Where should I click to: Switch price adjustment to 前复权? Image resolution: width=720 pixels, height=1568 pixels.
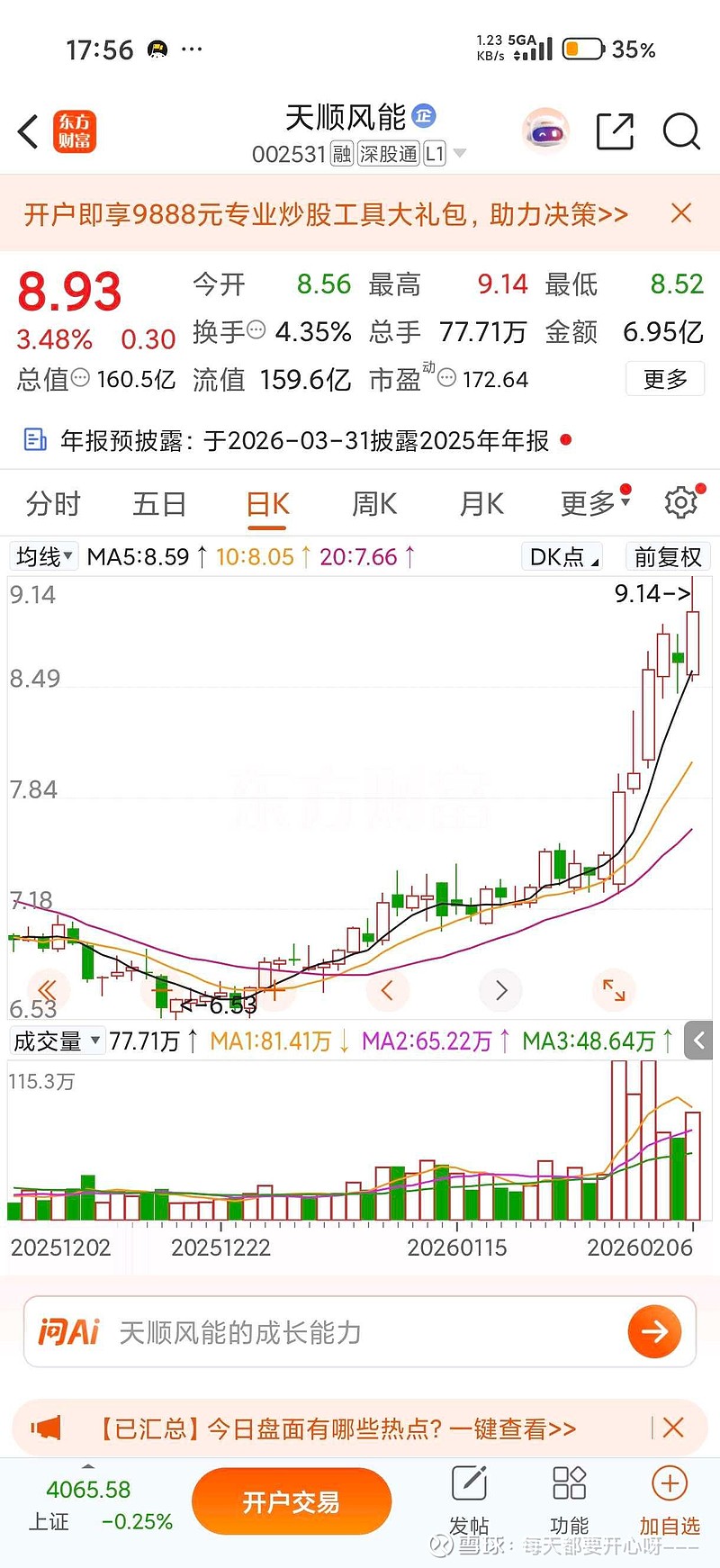(666, 556)
